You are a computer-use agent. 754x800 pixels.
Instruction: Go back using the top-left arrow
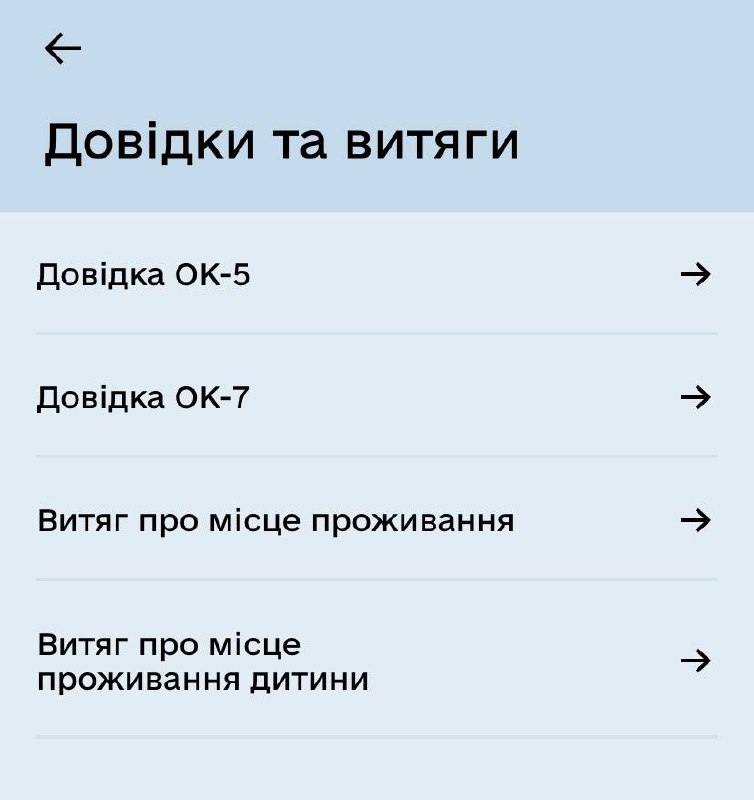click(63, 49)
